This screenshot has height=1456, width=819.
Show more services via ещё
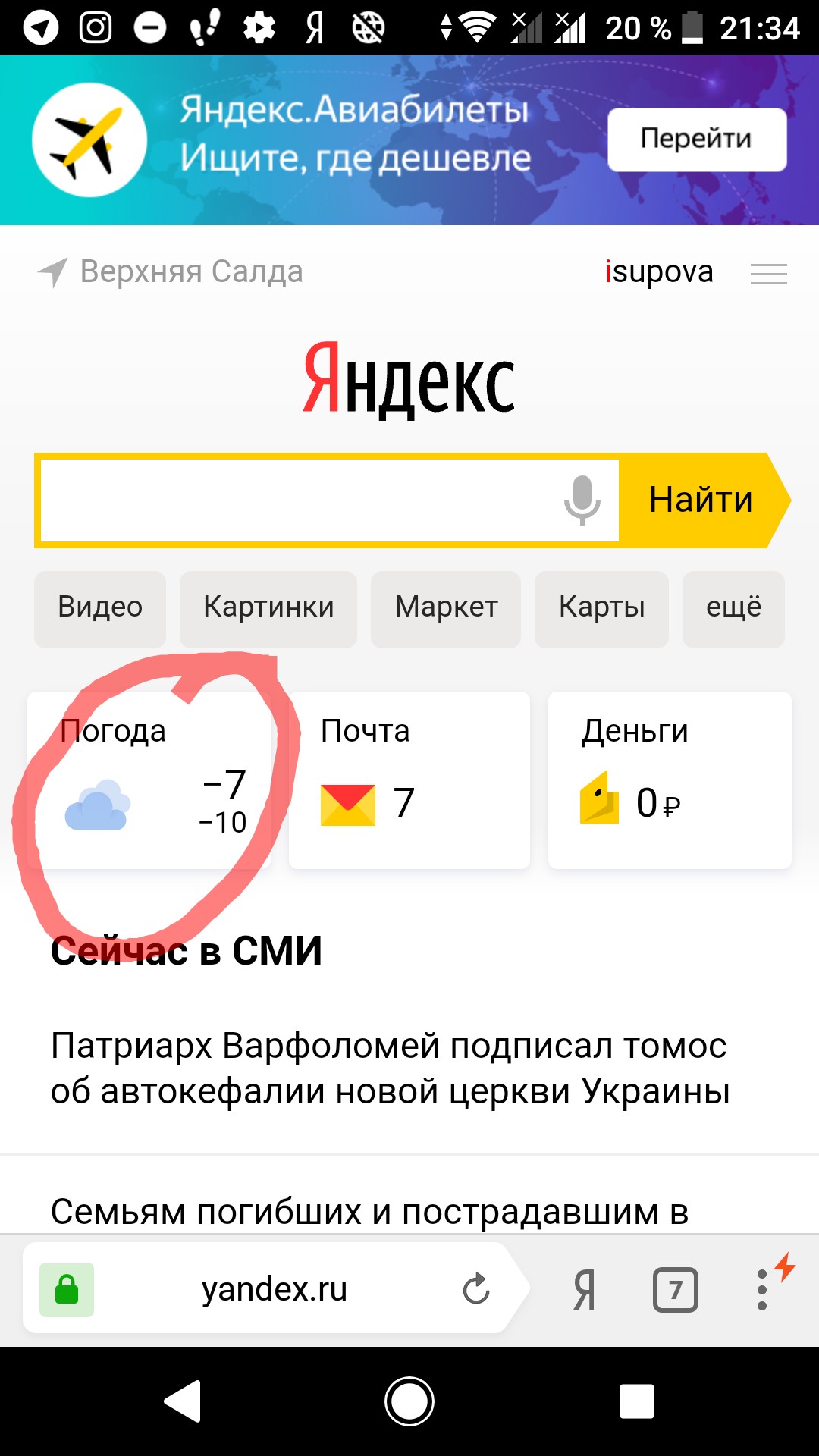pos(733,608)
